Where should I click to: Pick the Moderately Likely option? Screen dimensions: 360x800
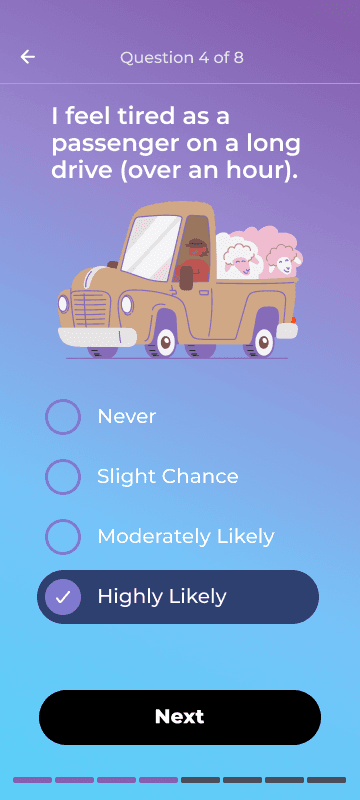point(178,537)
